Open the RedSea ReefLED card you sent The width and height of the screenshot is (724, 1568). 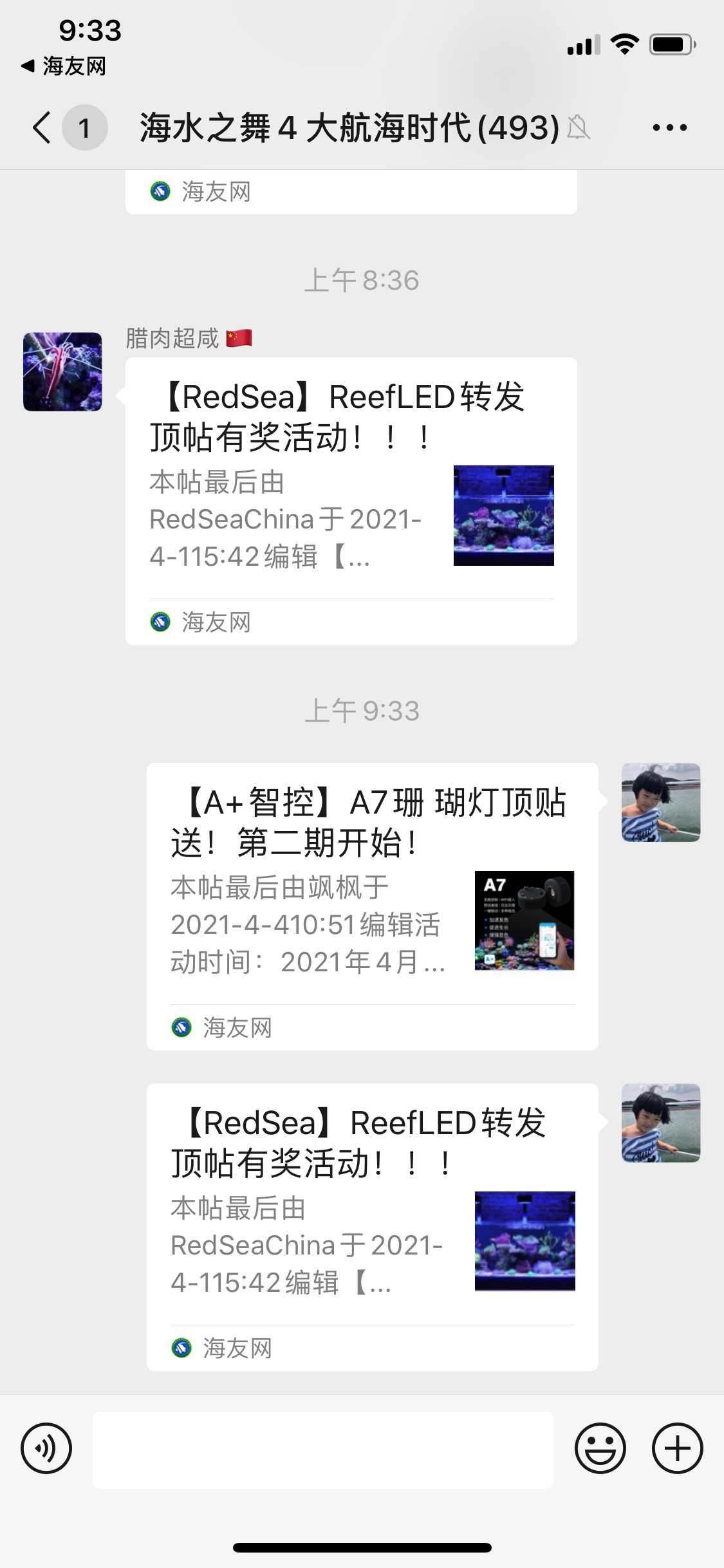[372, 1226]
